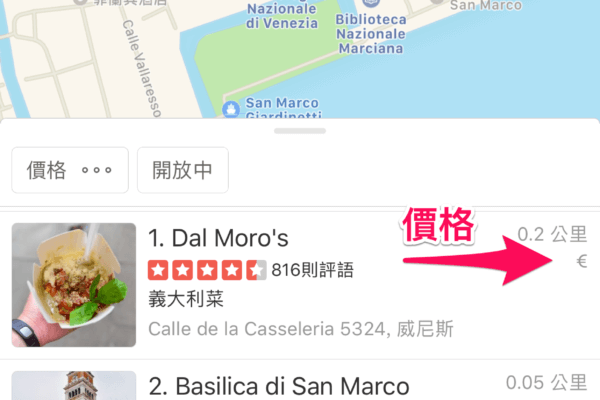The height and width of the screenshot is (400, 600).
Task: View Basilica di San Marco details
Action: click(278, 386)
